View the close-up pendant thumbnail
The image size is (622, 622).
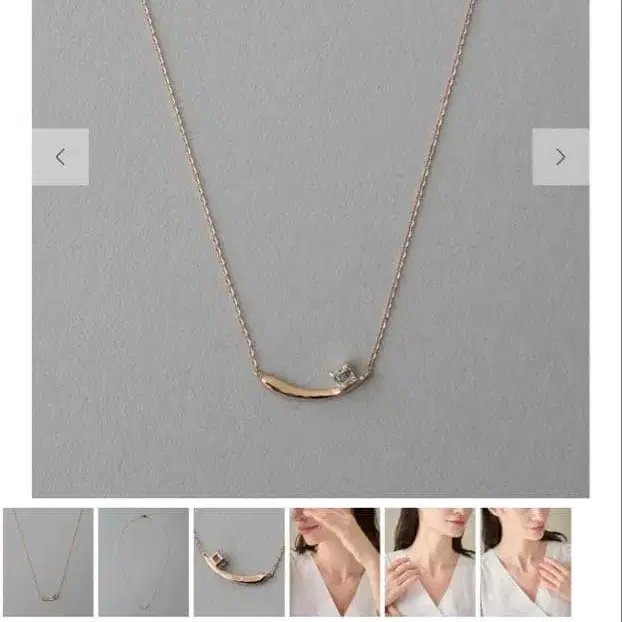pyautogui.click(x=239, y=562)
